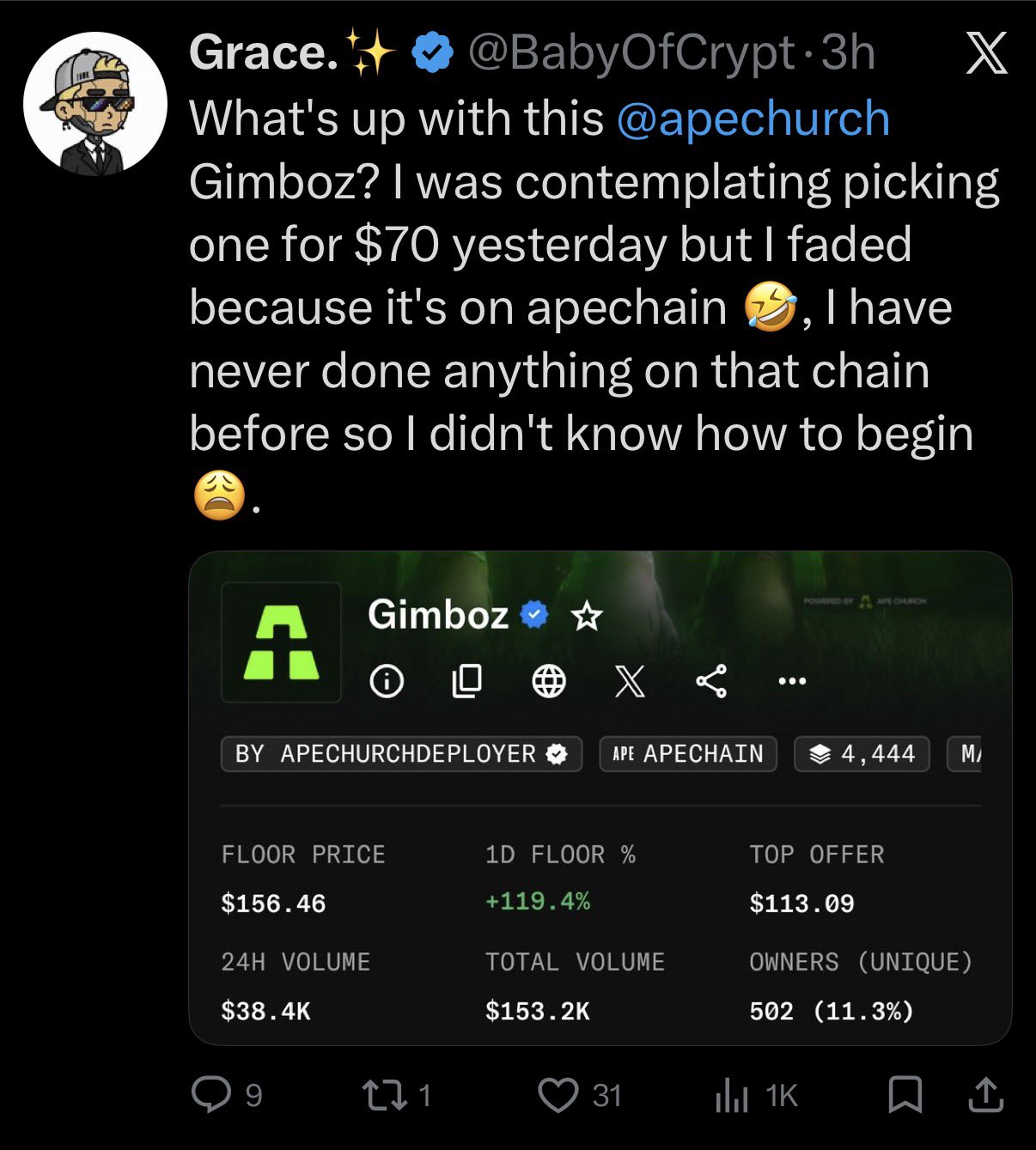Repost Grace's post
The width and height of the screenshot is (1036, 1150).
pyautogui.click(x=377, y=1095)
